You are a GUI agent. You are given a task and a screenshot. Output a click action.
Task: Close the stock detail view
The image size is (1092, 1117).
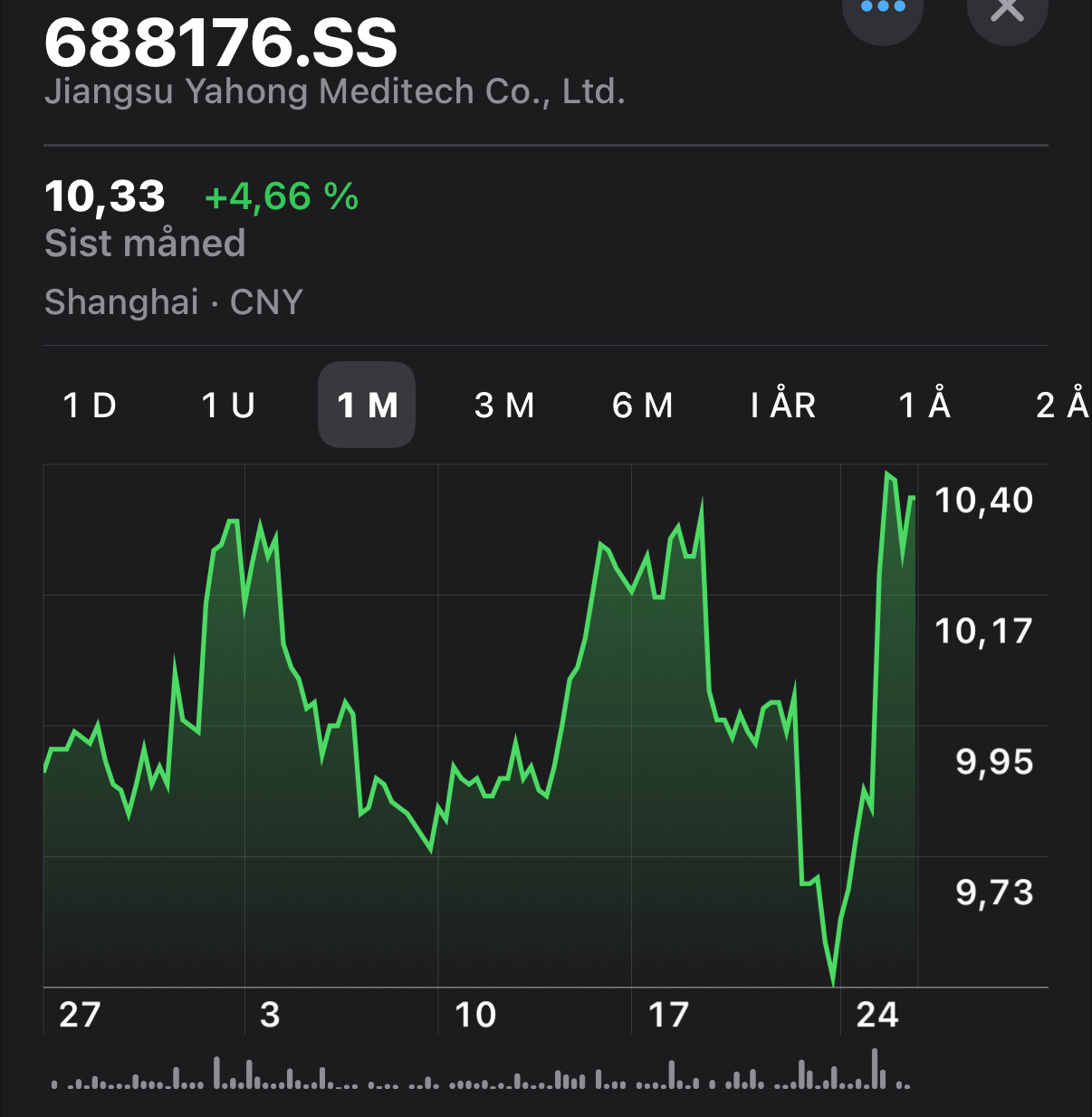click(x=1007, y=9)
